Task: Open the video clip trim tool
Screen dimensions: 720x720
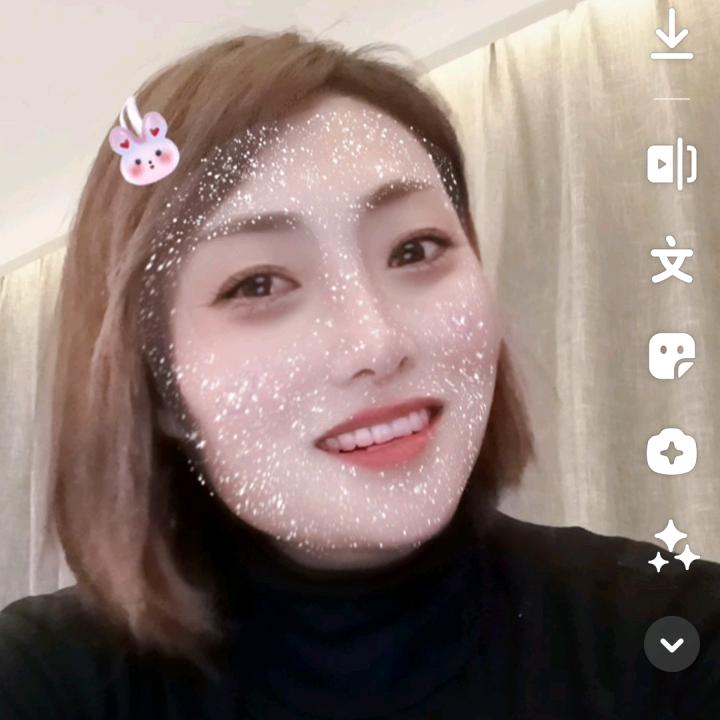Action: tap(672, 164)
